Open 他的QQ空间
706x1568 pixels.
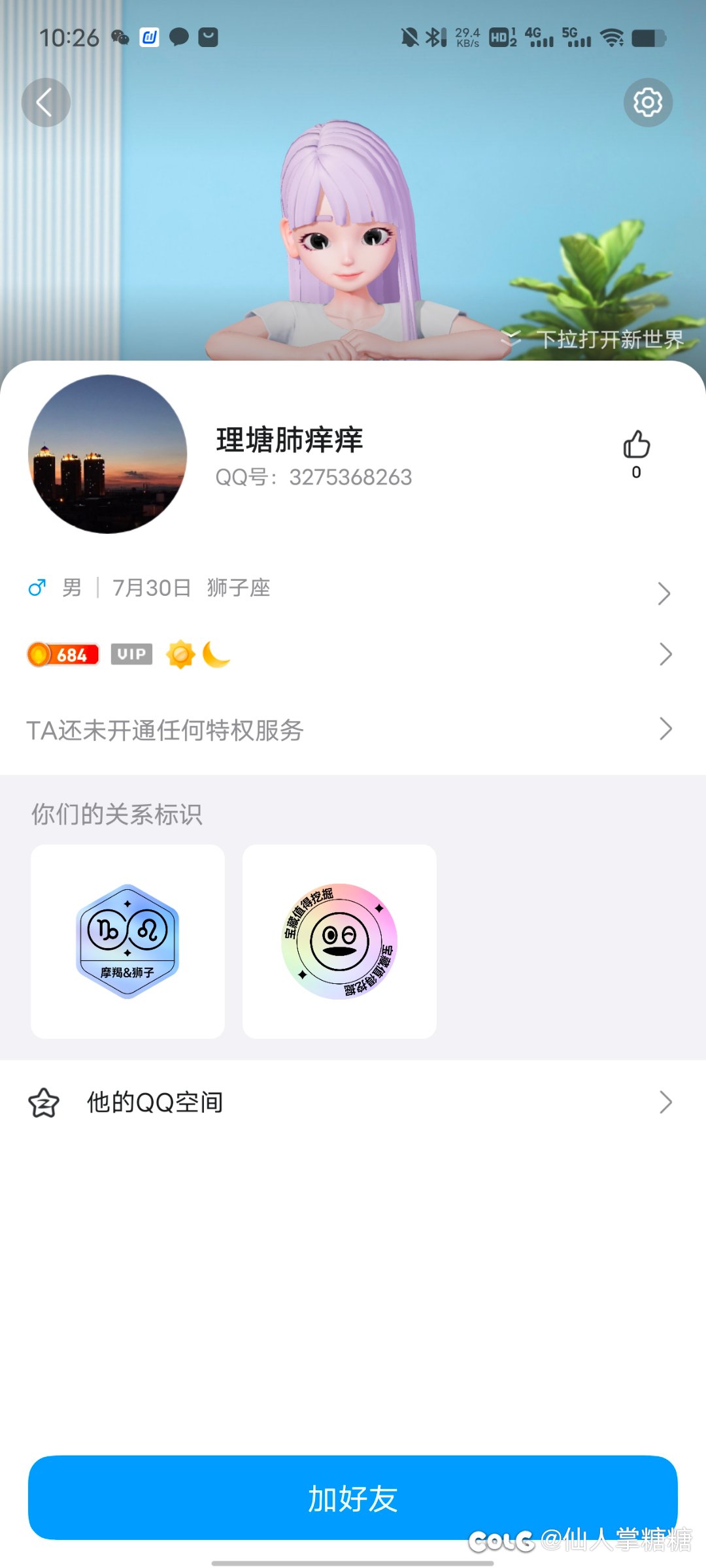click(353, 1102)
